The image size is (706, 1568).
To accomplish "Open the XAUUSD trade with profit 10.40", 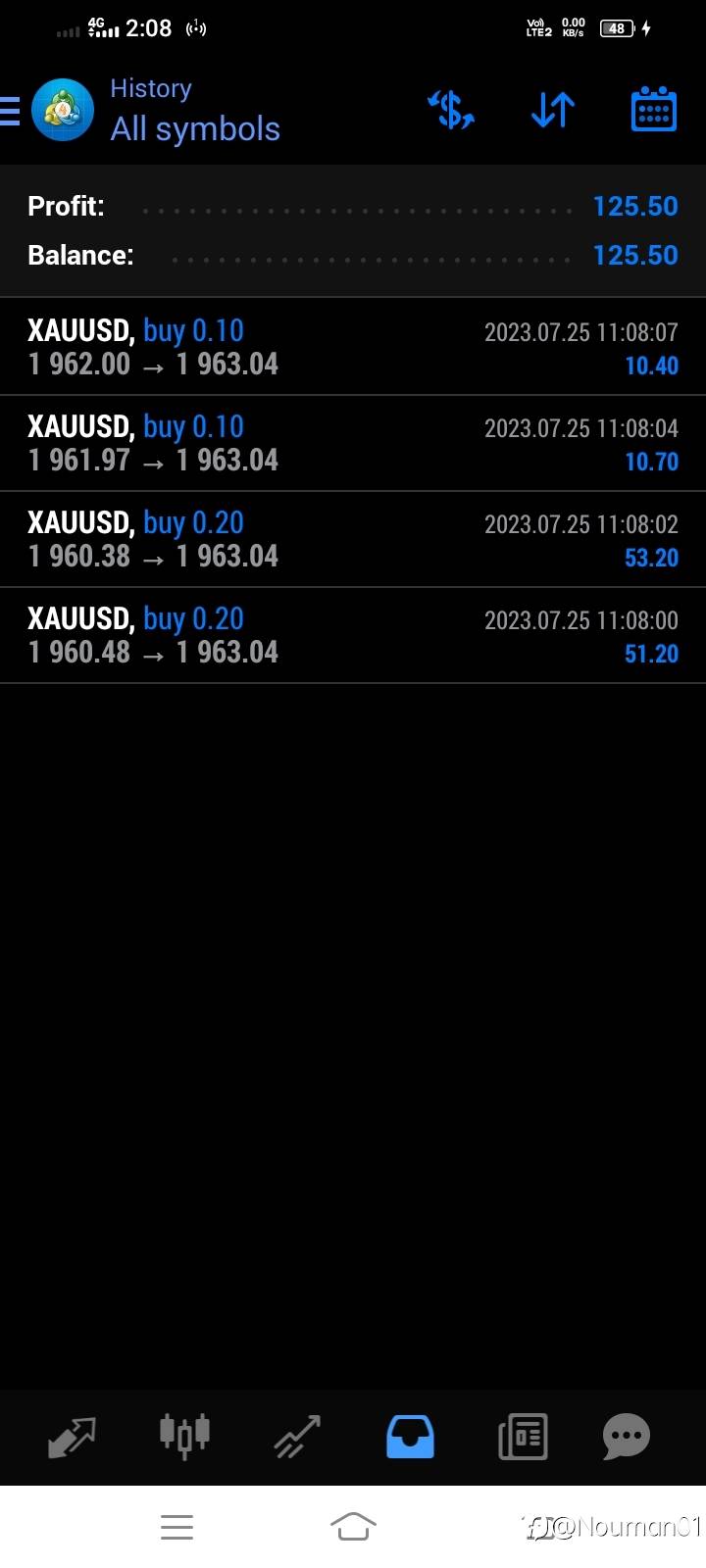I will click(x=353, y=347).
